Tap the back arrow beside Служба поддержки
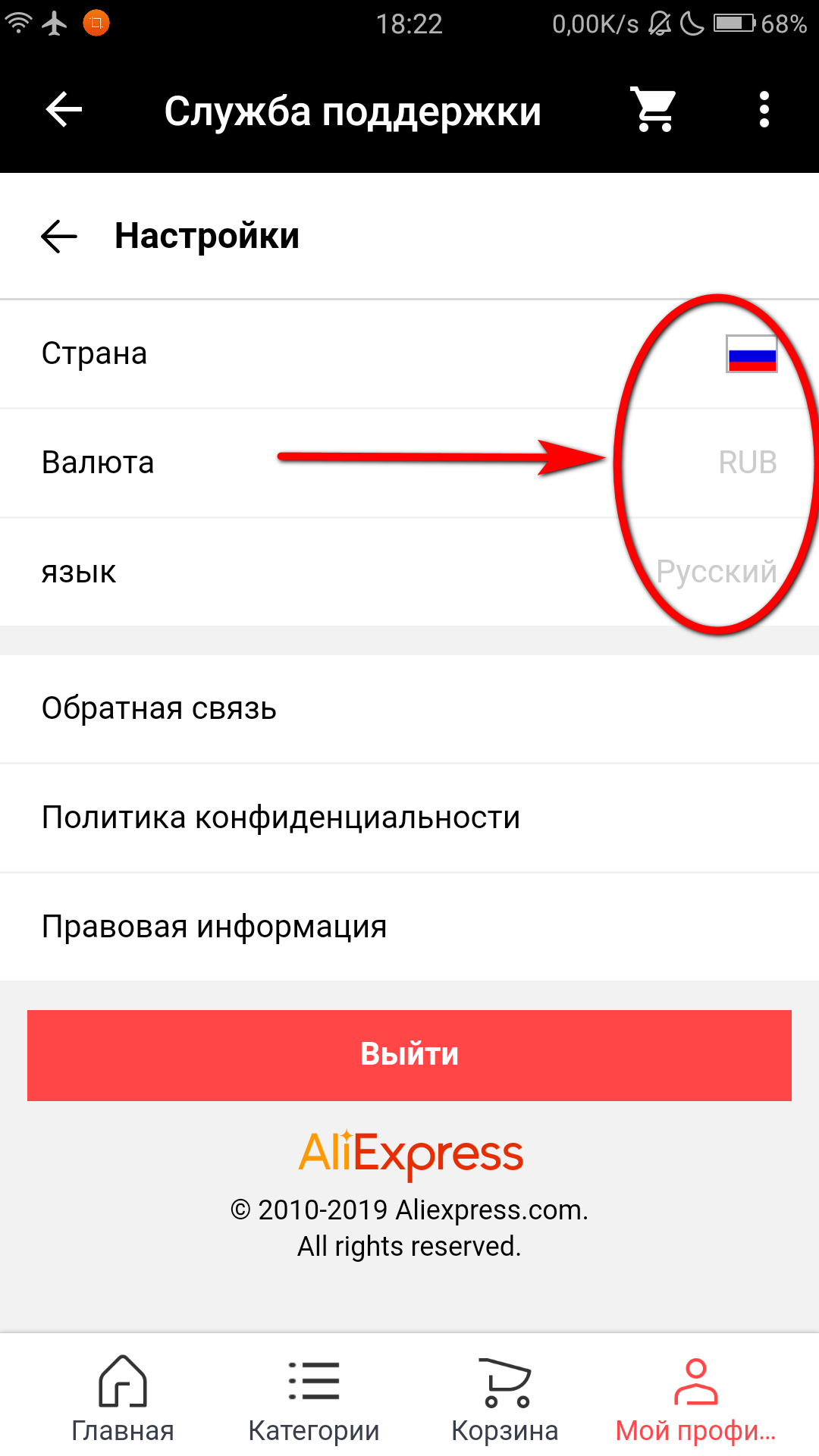 (64, 110)
